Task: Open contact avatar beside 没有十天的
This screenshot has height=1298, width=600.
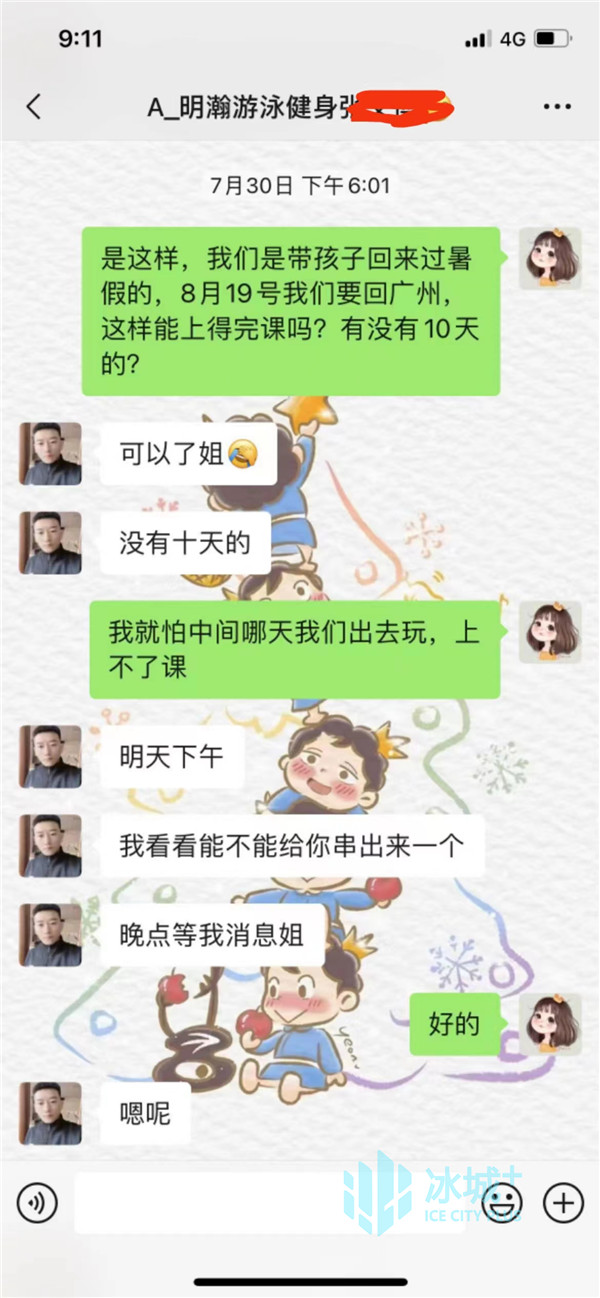Action: pyautogui.click(x=50, y=543)
